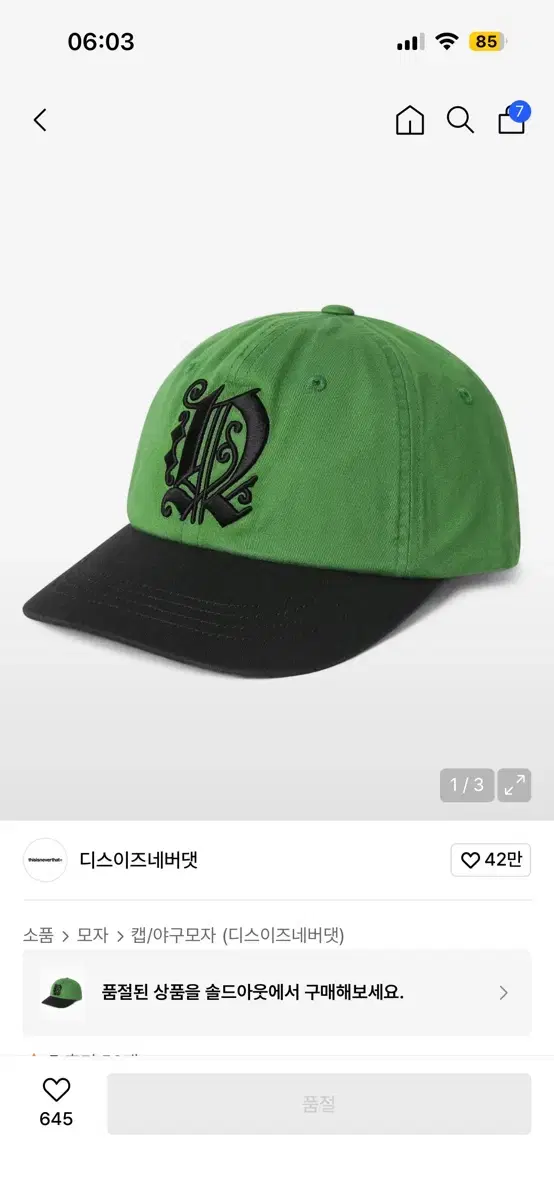Viewport: 554px width, 1200px height.
Task: Expand the product image to full screen
Action: [514, 785]
